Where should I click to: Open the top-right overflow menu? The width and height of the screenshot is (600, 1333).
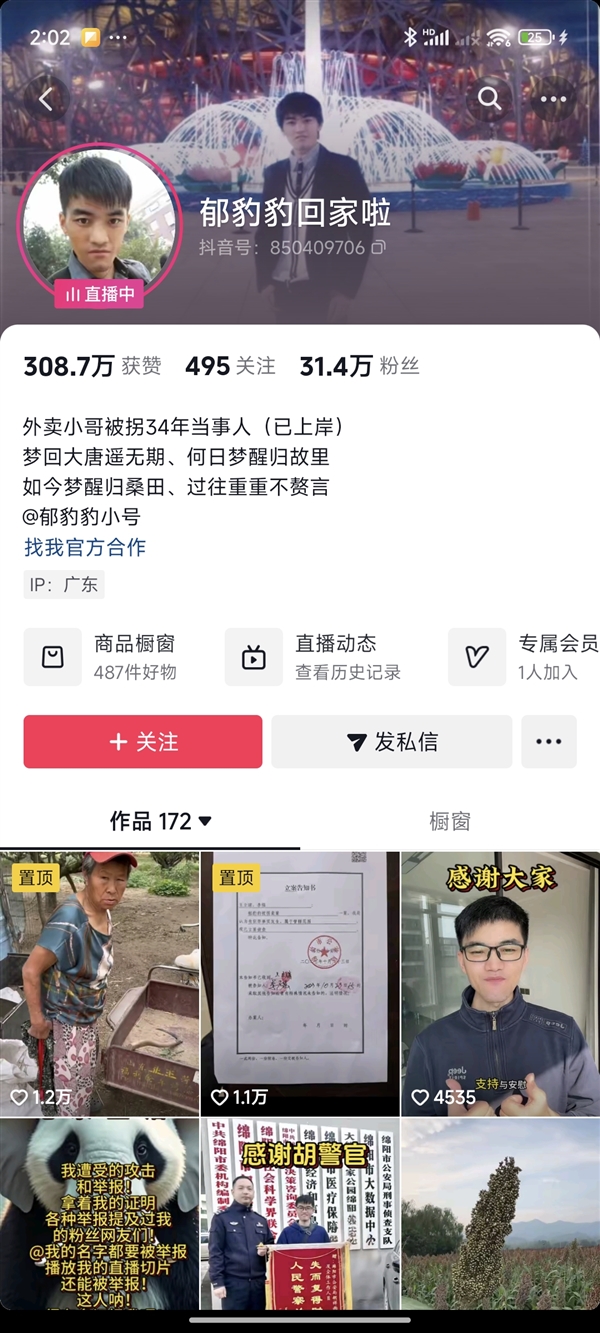coord(553,99)
